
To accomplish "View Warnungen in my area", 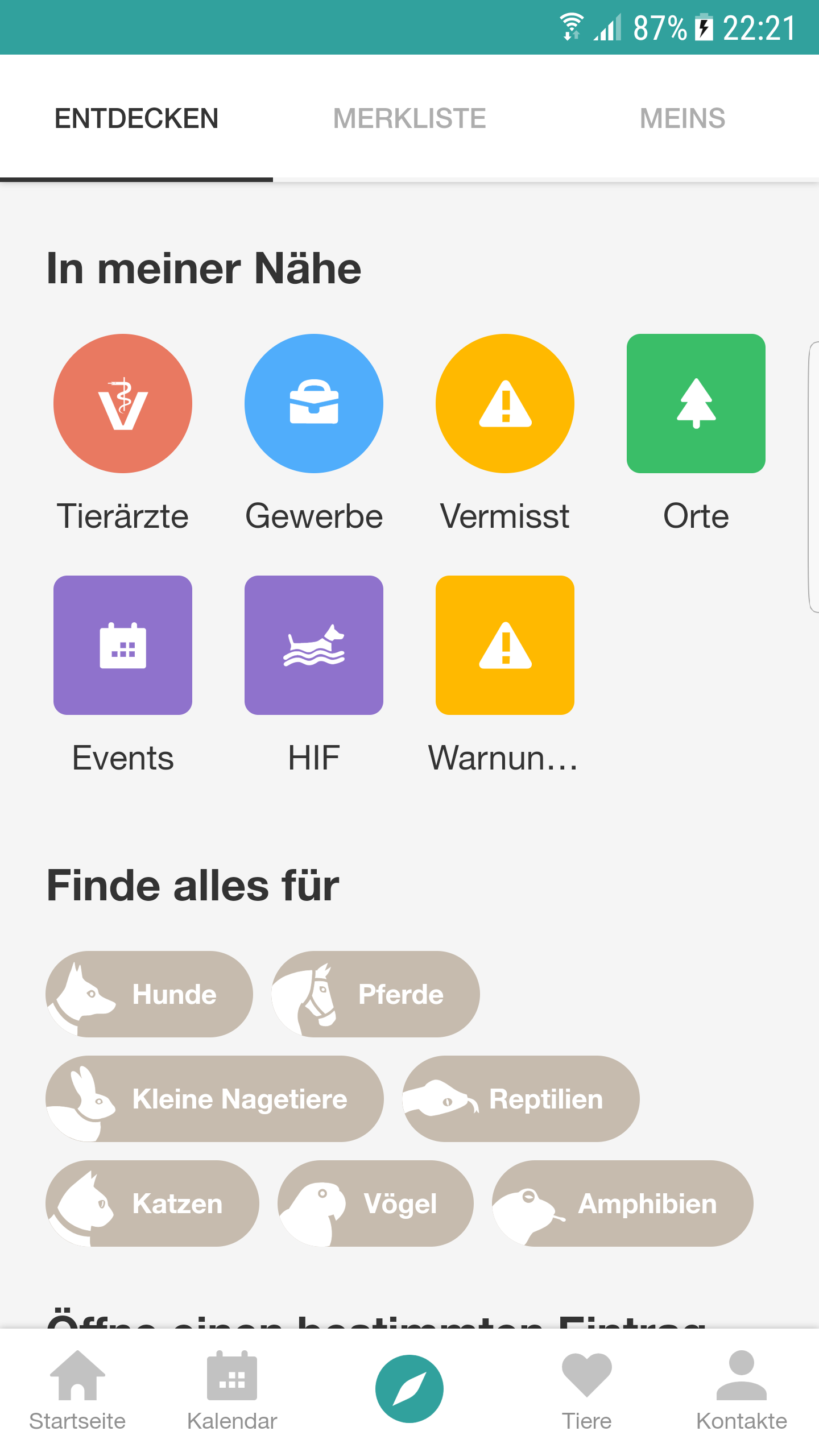I will [x=505, y=646].
